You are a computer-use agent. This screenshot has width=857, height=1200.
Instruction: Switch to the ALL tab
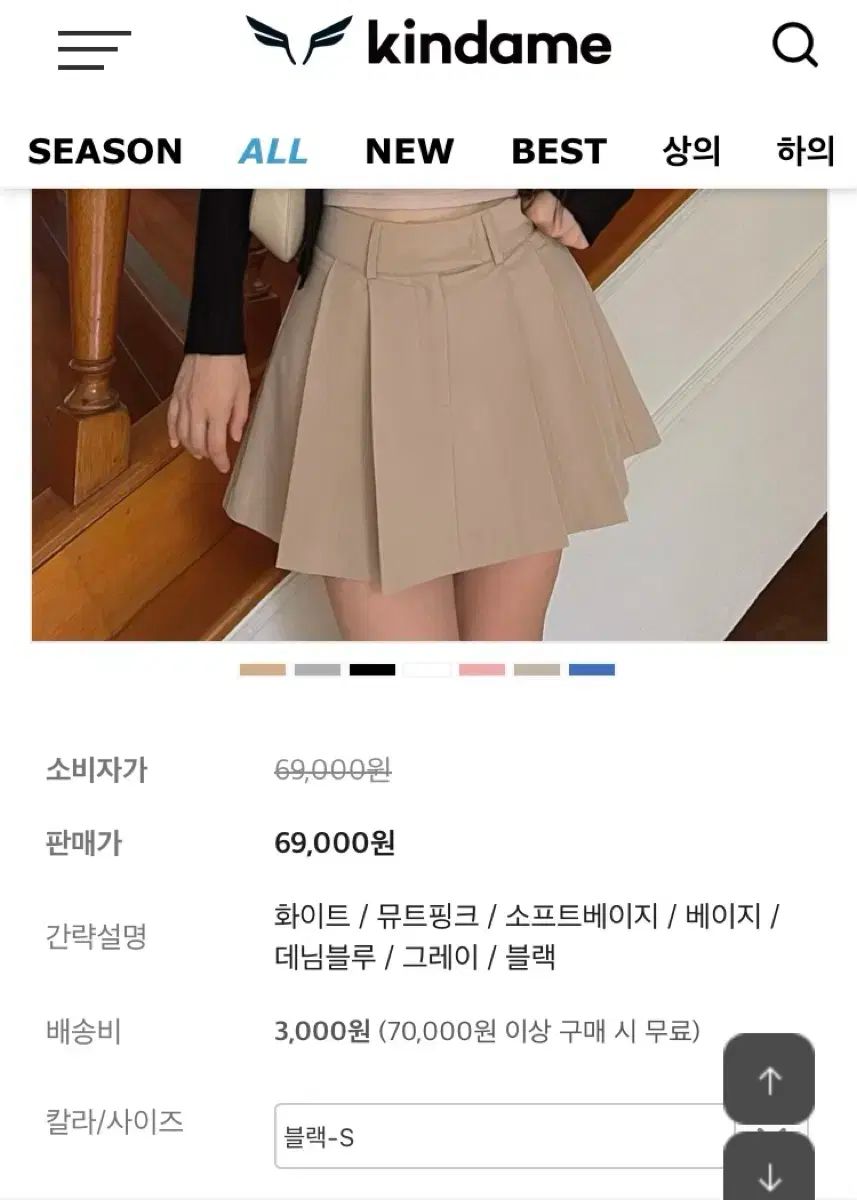coord(272,151)
